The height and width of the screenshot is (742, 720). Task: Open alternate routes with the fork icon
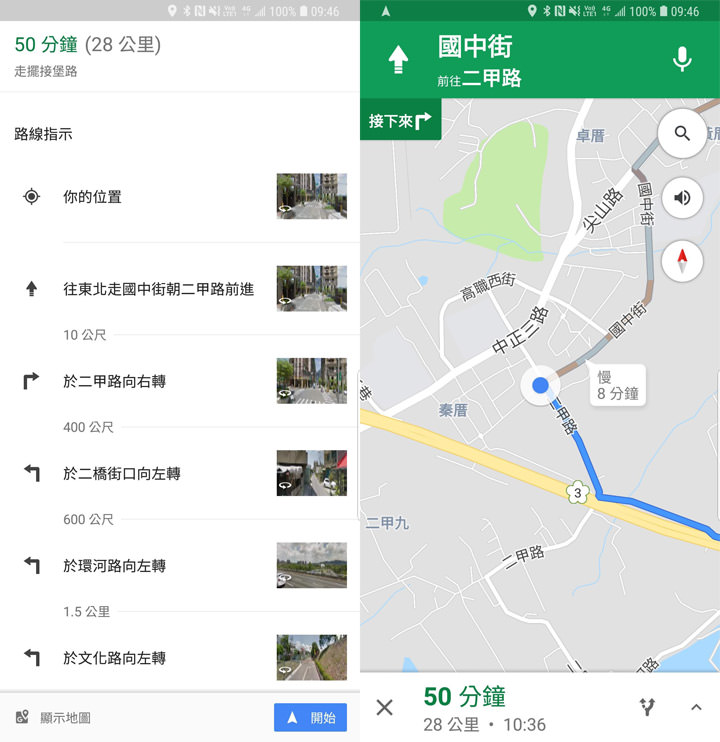click(x=648, y=707)
